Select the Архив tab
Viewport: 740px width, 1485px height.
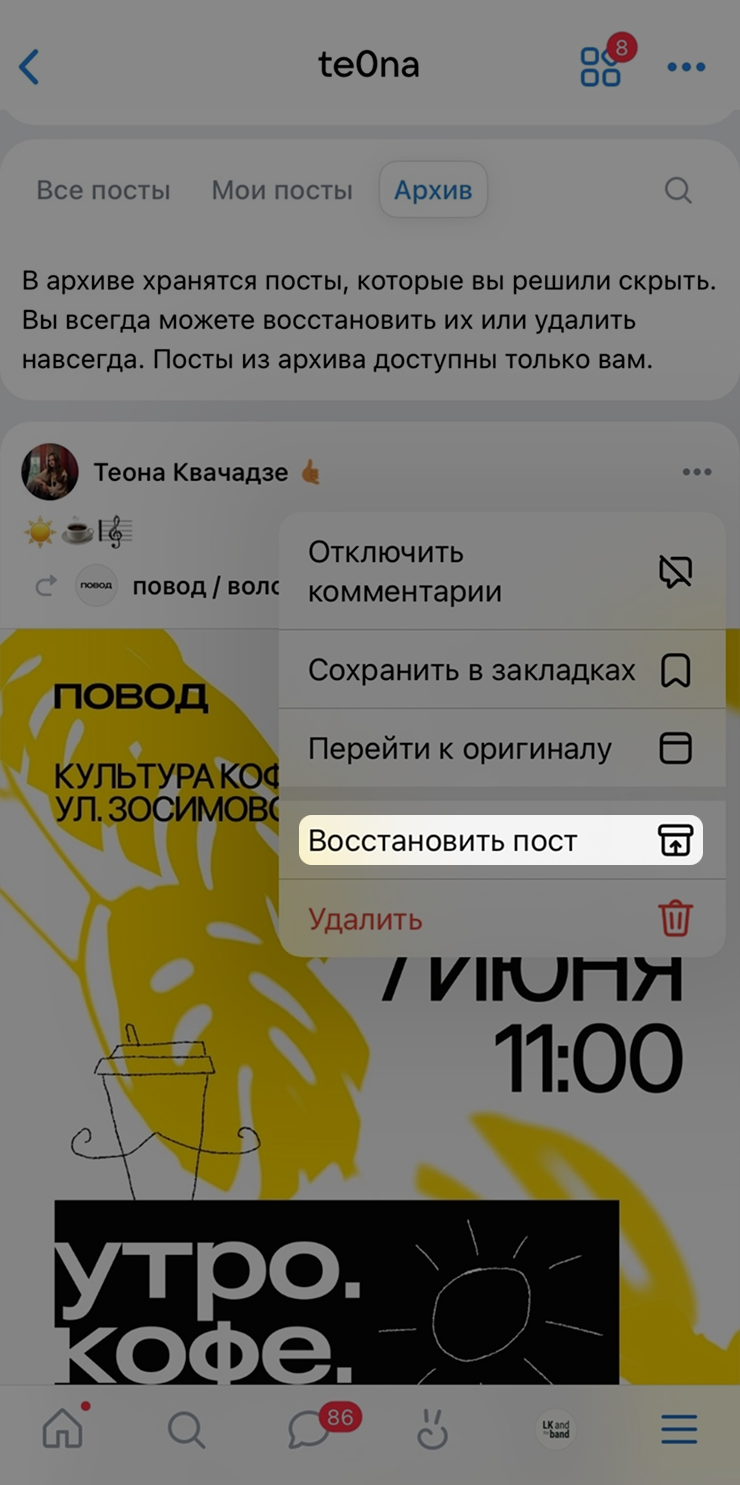point(433,190)
